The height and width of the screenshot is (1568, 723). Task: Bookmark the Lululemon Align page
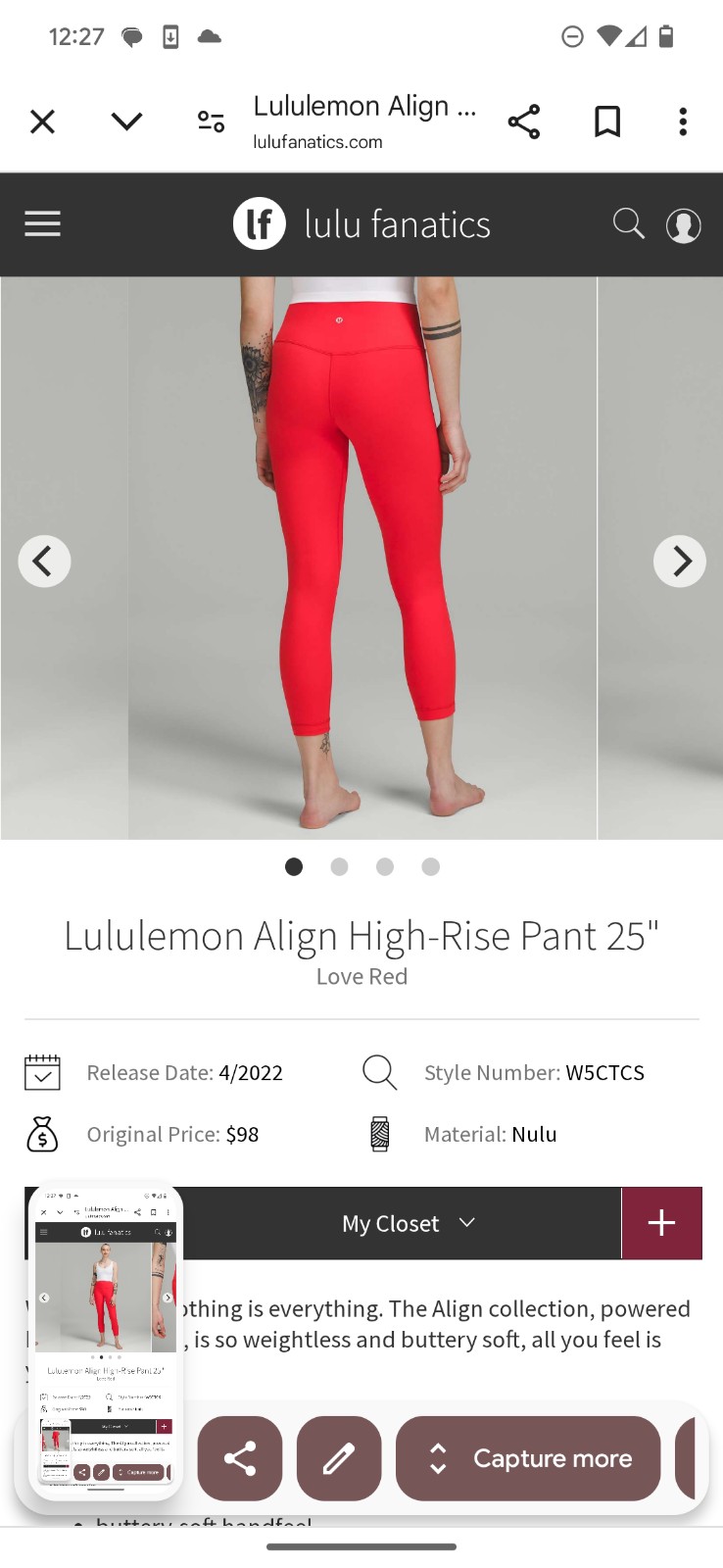point(607,122)
